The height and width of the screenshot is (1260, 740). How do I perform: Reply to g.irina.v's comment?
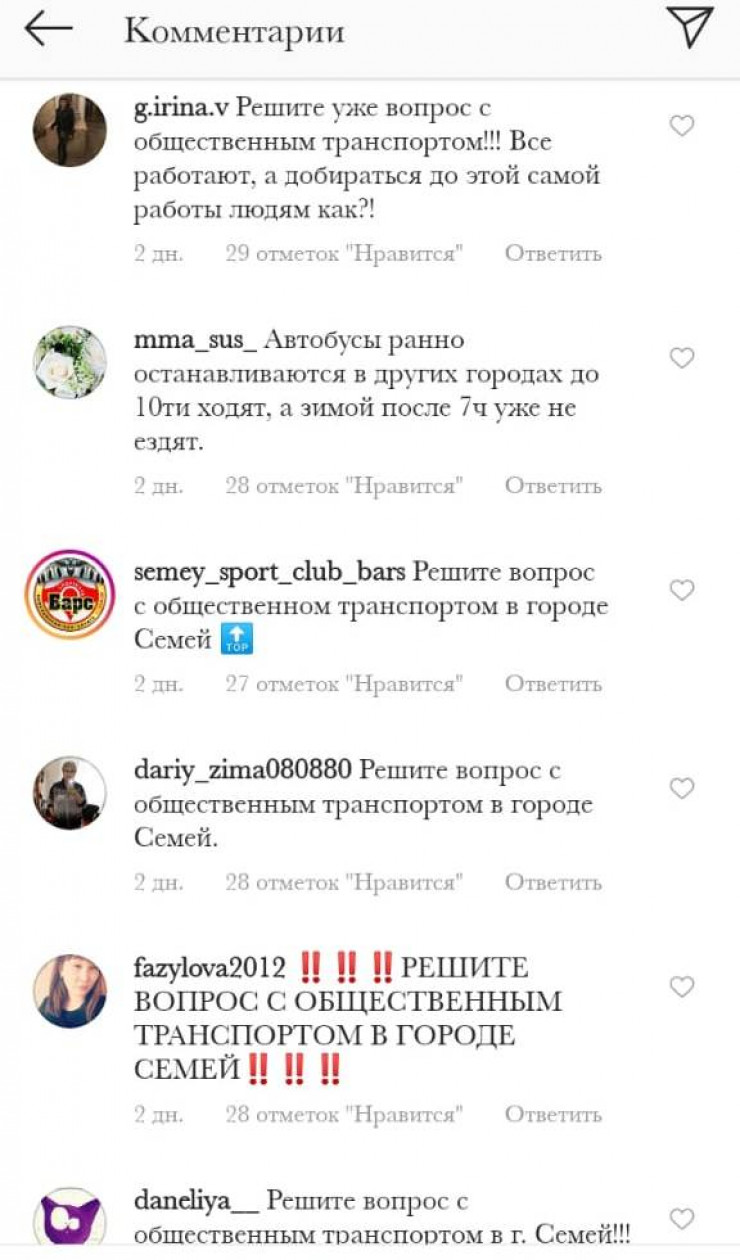[553, 254]
